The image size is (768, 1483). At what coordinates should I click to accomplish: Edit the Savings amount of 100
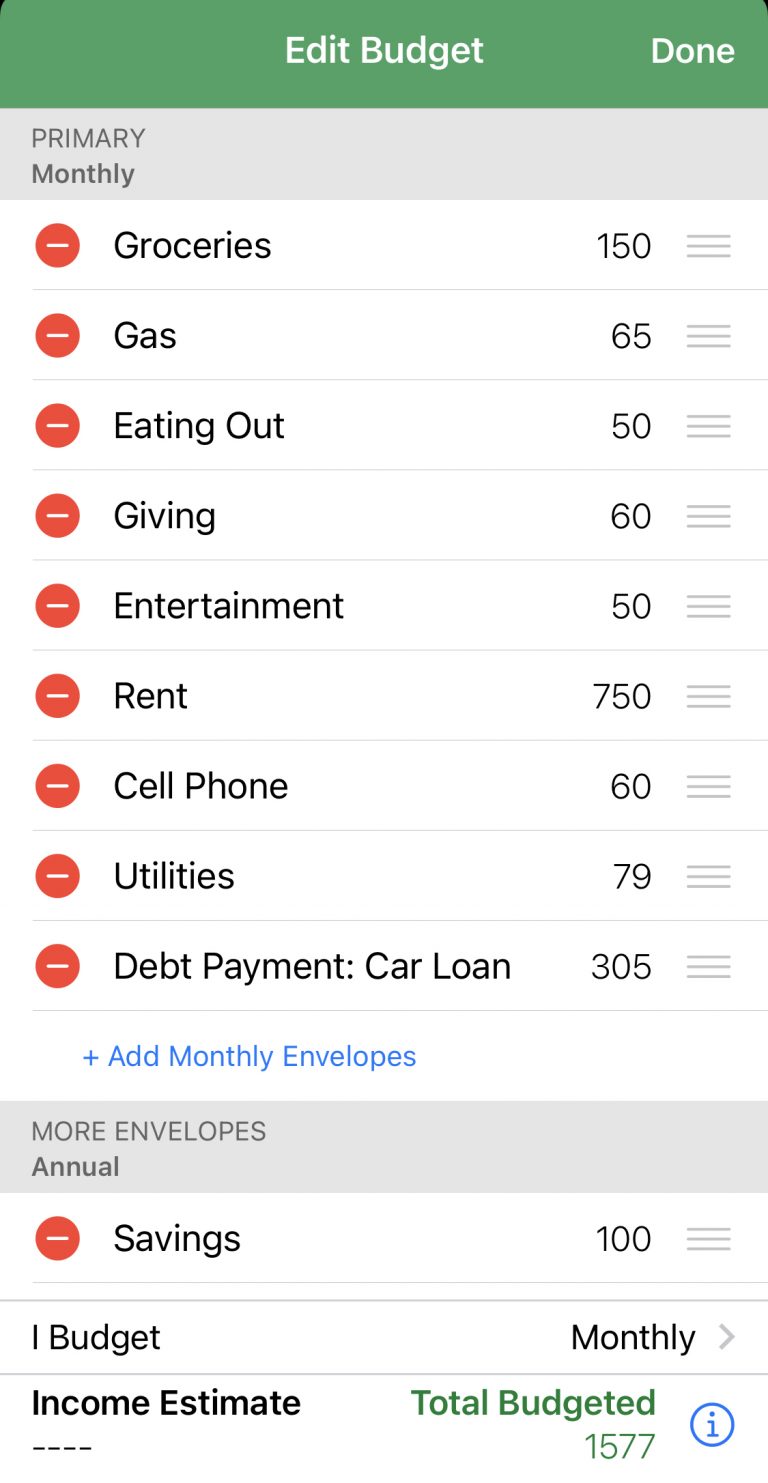tap(624, 1239)
